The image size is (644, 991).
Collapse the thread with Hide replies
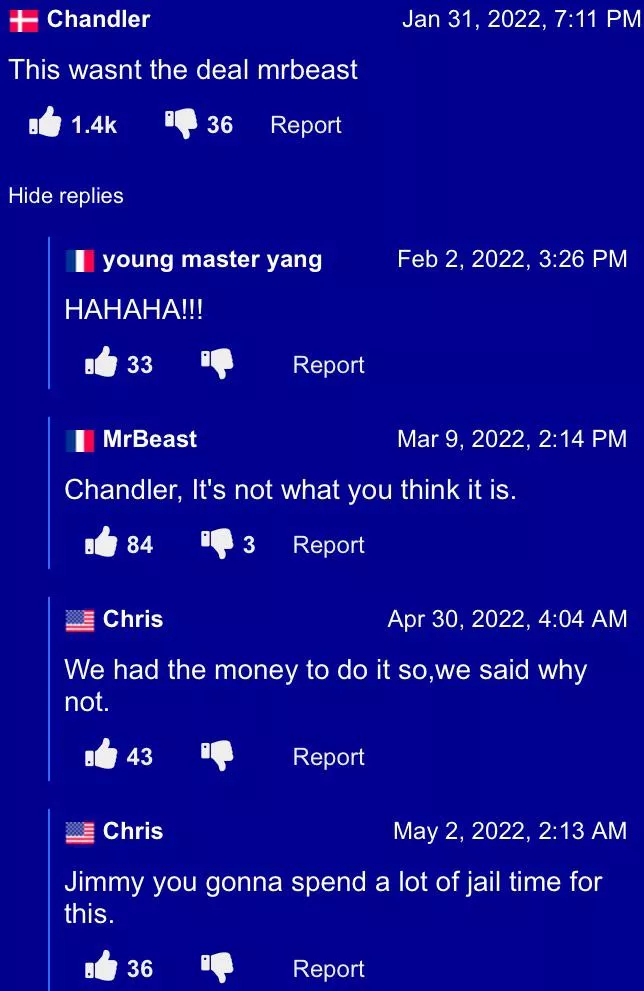coord(66,196)
